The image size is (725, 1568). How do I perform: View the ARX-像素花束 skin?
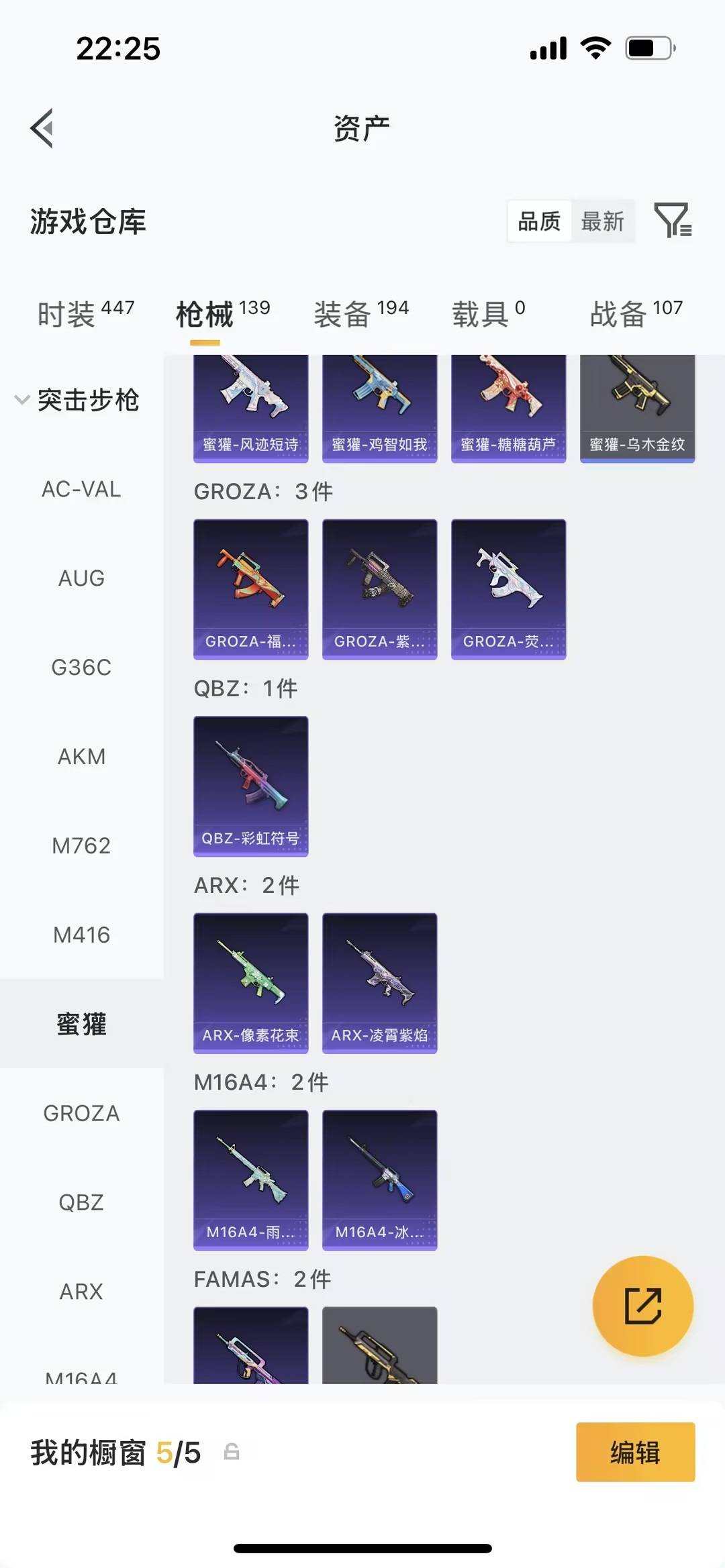coord(251,983)
